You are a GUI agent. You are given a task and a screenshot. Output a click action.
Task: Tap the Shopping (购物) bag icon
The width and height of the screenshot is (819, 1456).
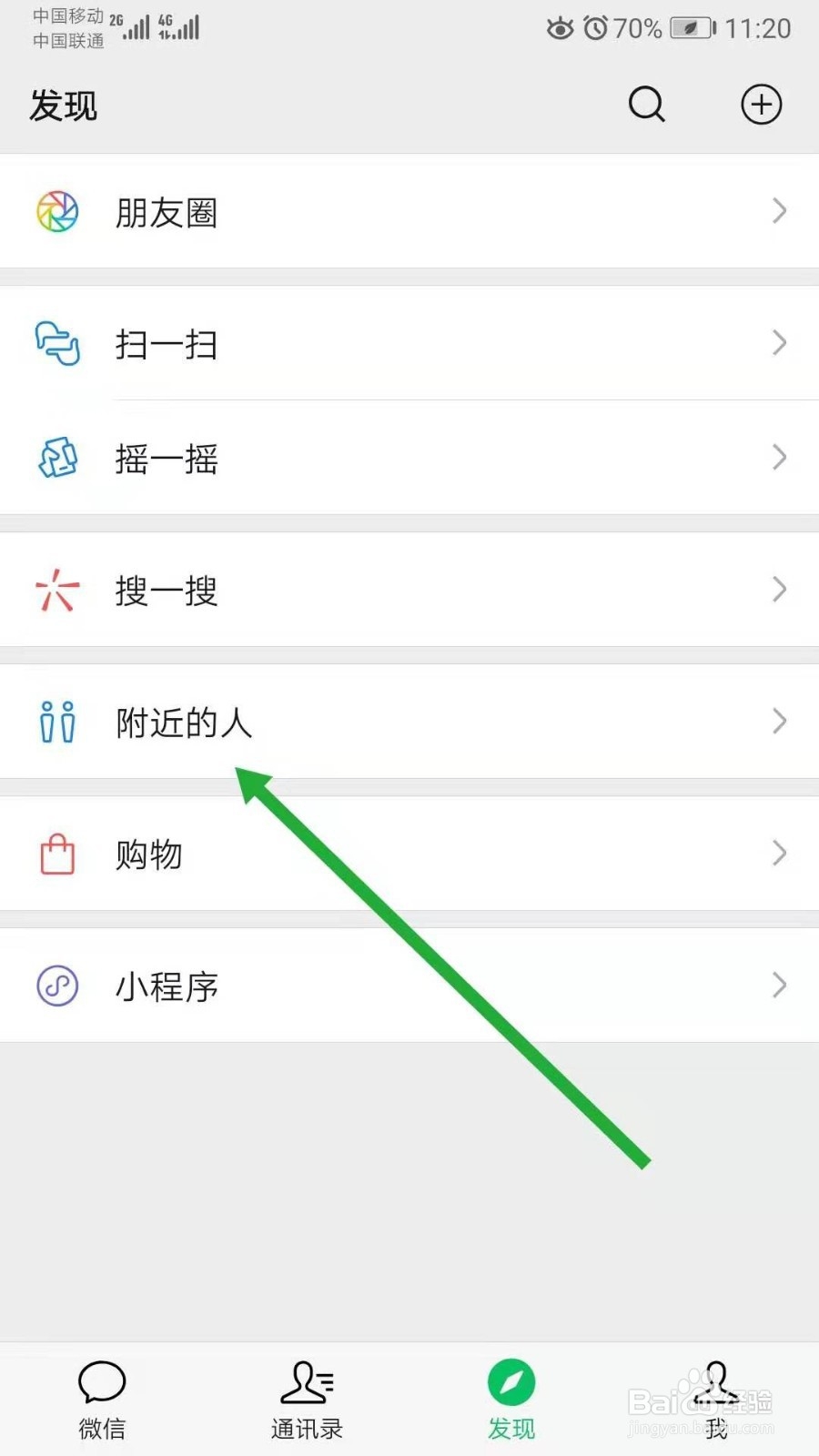click(56, 854)
